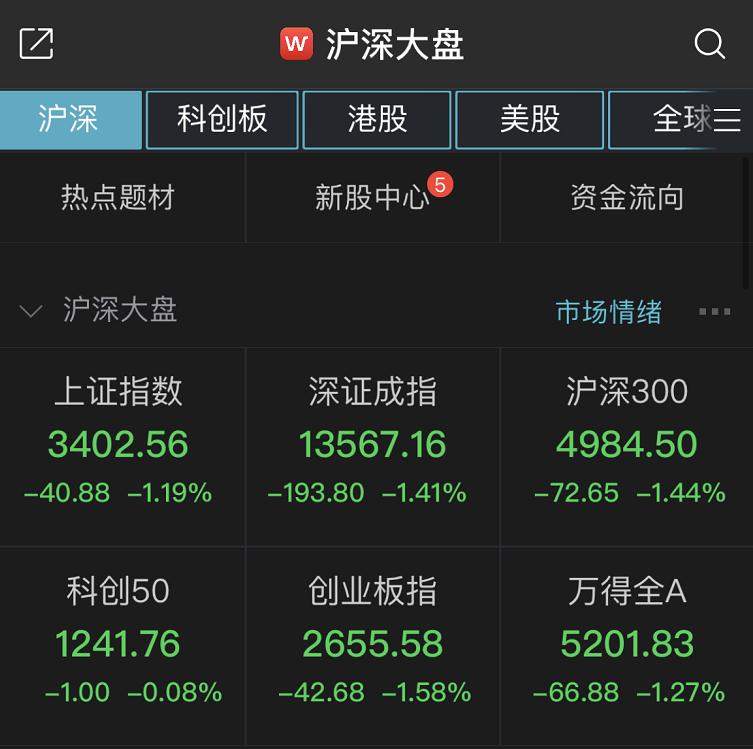The image size is (753, 749).
Task: Open the 上证指数 index card
Action: [x=119, y=443]
